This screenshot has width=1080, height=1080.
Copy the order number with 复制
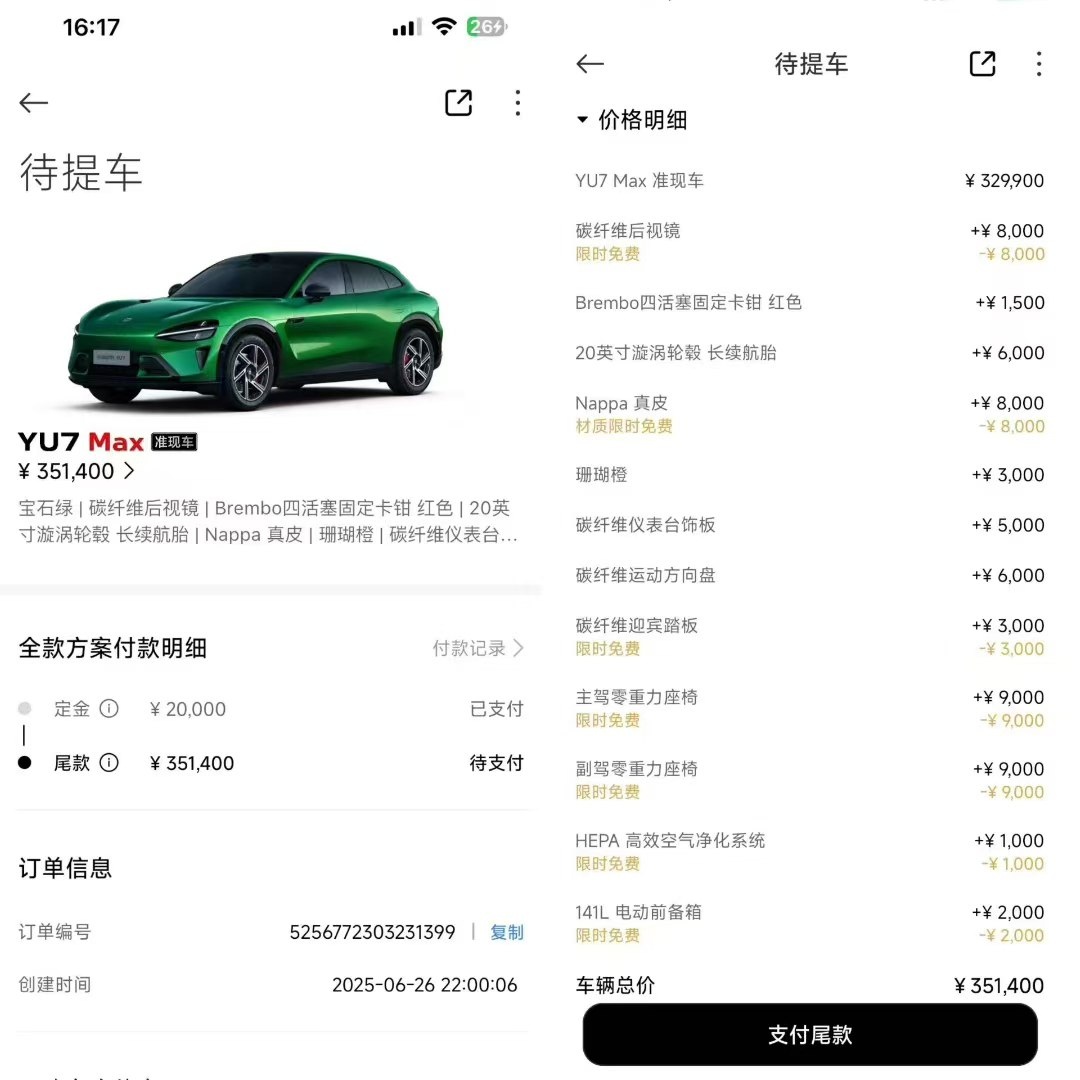coord(506,932)
